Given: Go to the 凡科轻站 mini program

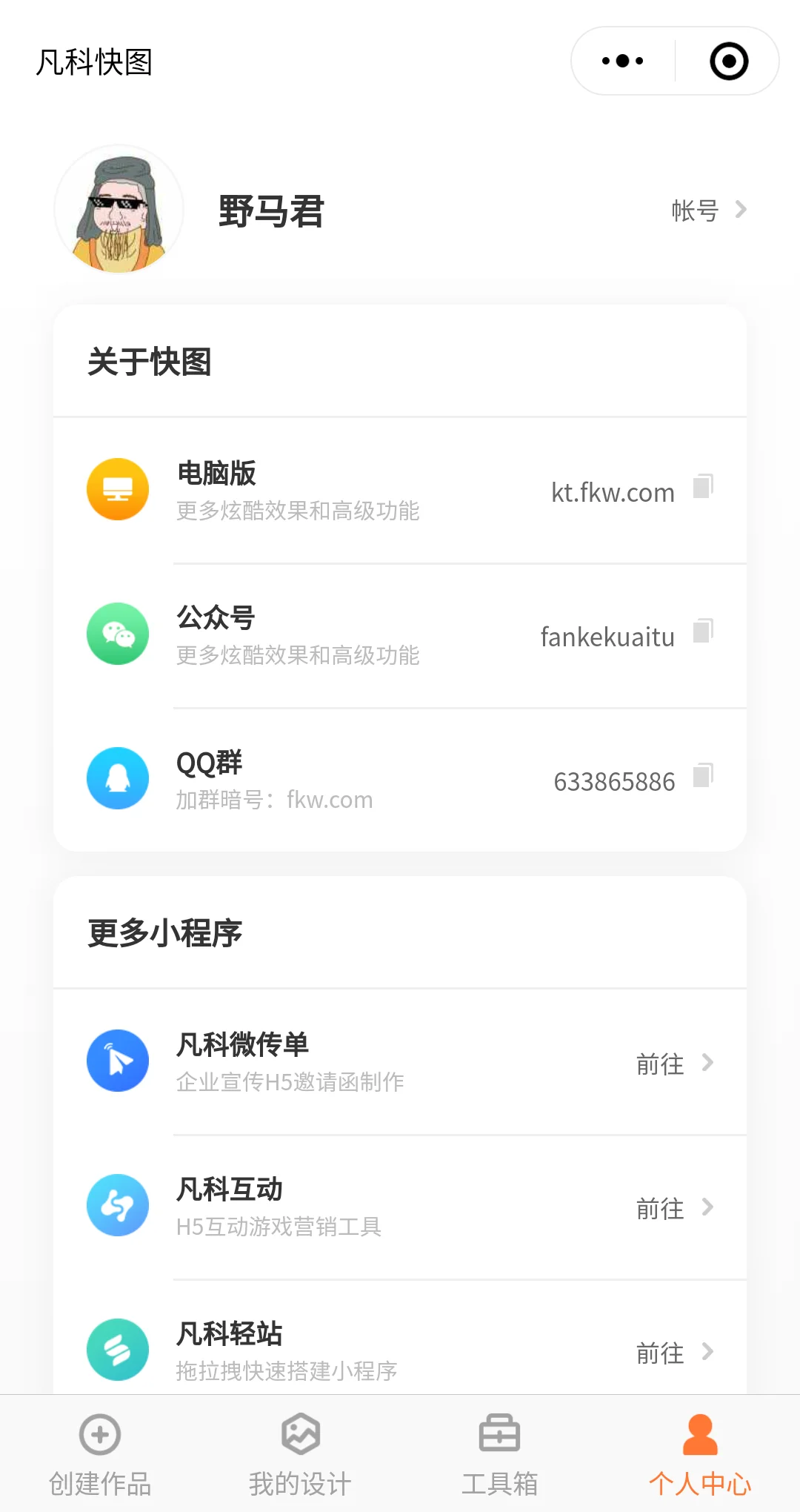Looking at the screenshot, I should [673, 1353].
